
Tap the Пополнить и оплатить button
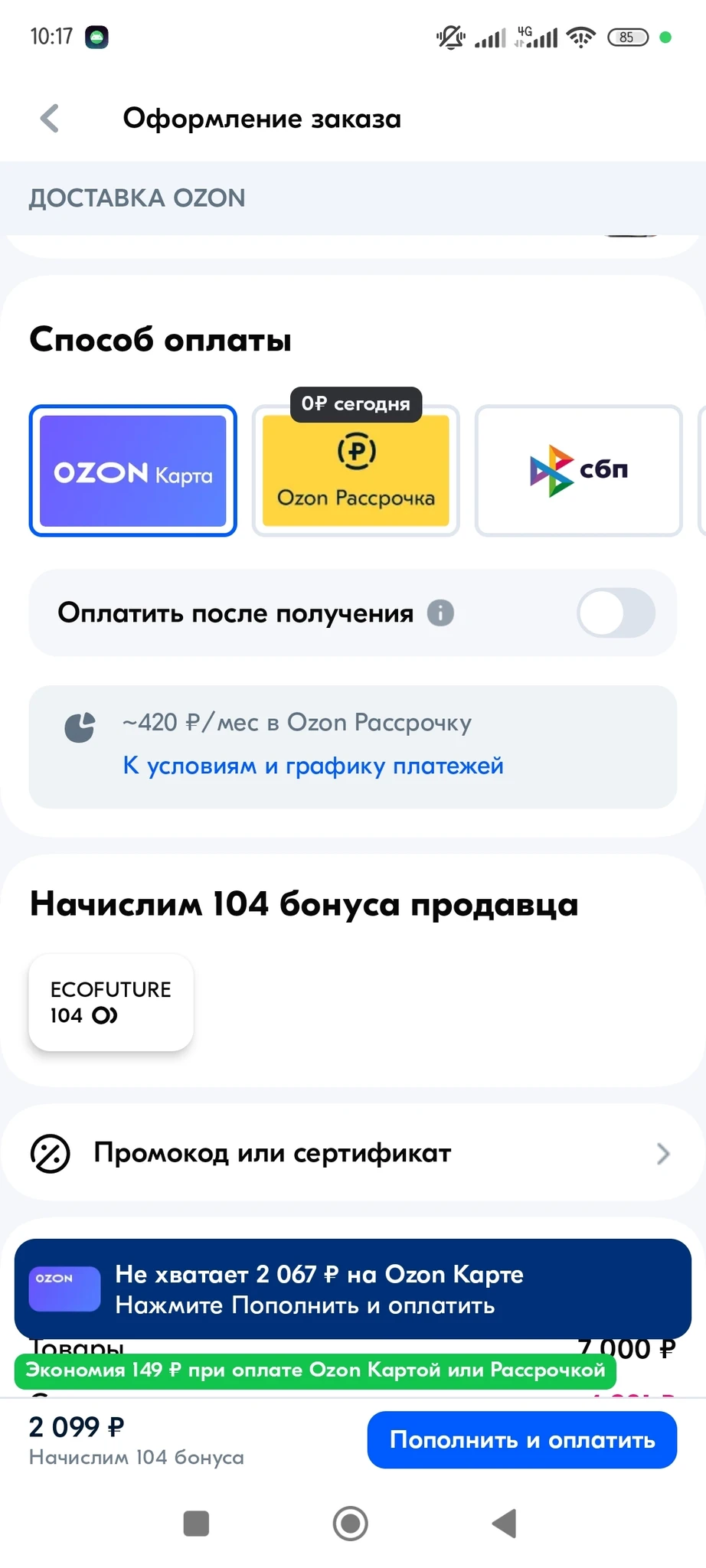(x=521, y=1440)
